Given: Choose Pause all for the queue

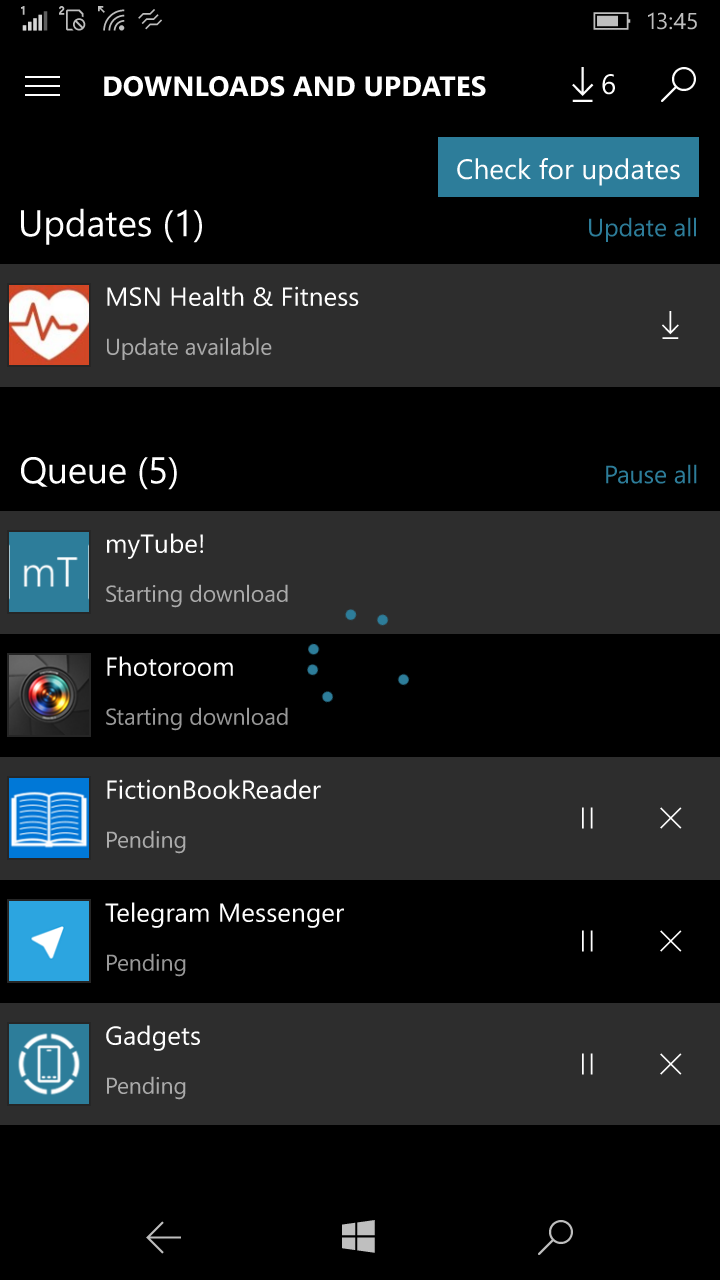Looking at the screenshot, I should coord(650,475).
